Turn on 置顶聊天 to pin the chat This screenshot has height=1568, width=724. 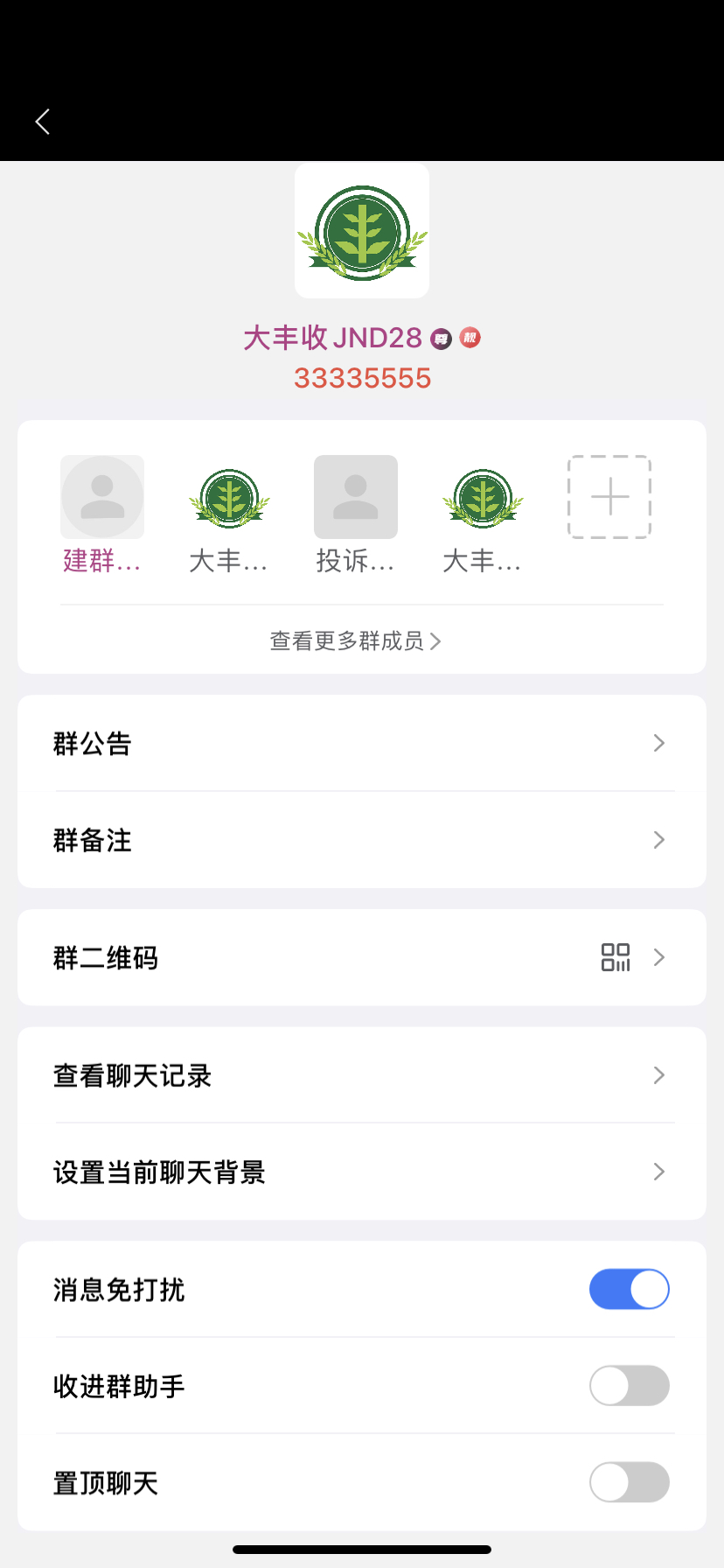tap(630, 1482)
